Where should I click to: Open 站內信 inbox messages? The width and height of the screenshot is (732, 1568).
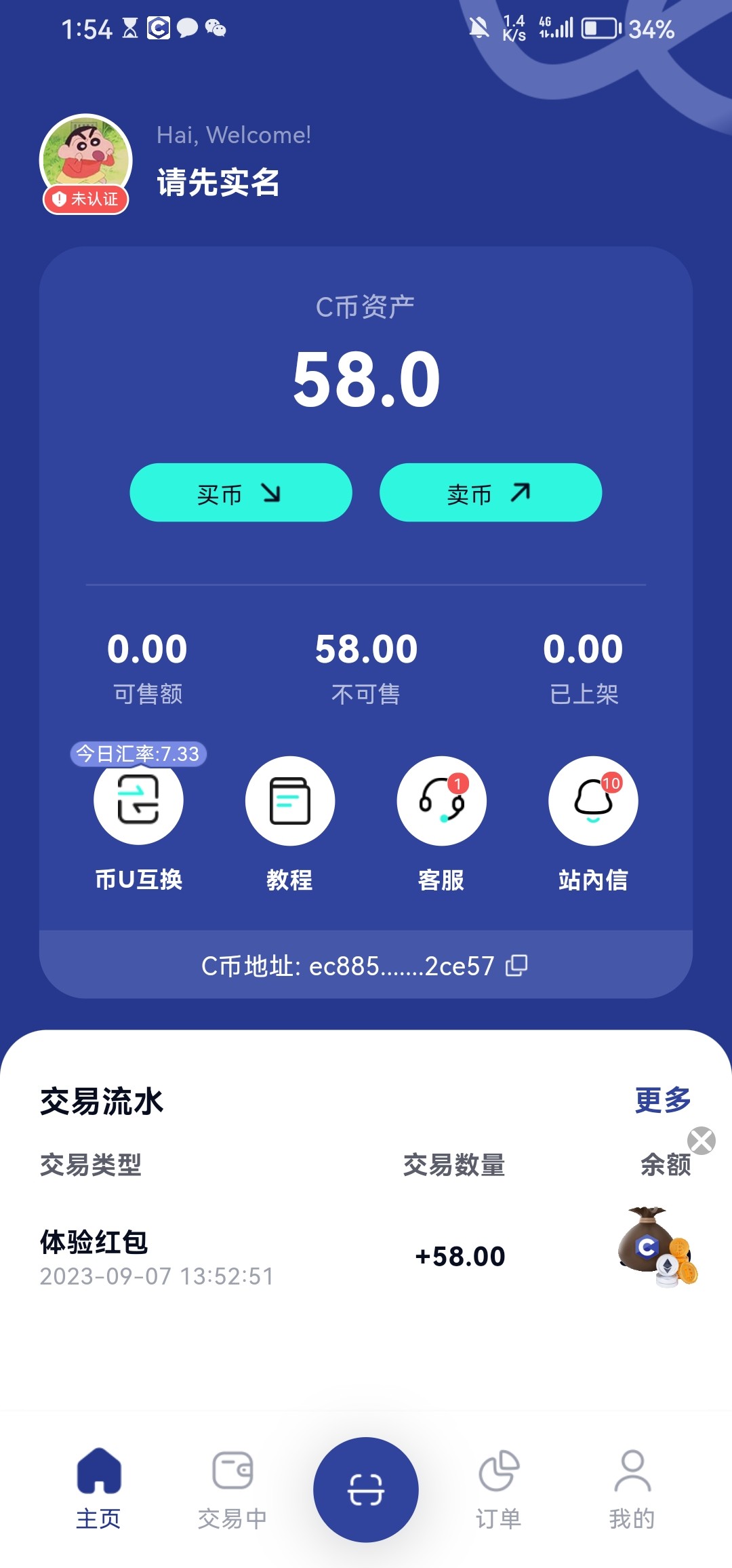pyautogui.click(x=593, y=802)
